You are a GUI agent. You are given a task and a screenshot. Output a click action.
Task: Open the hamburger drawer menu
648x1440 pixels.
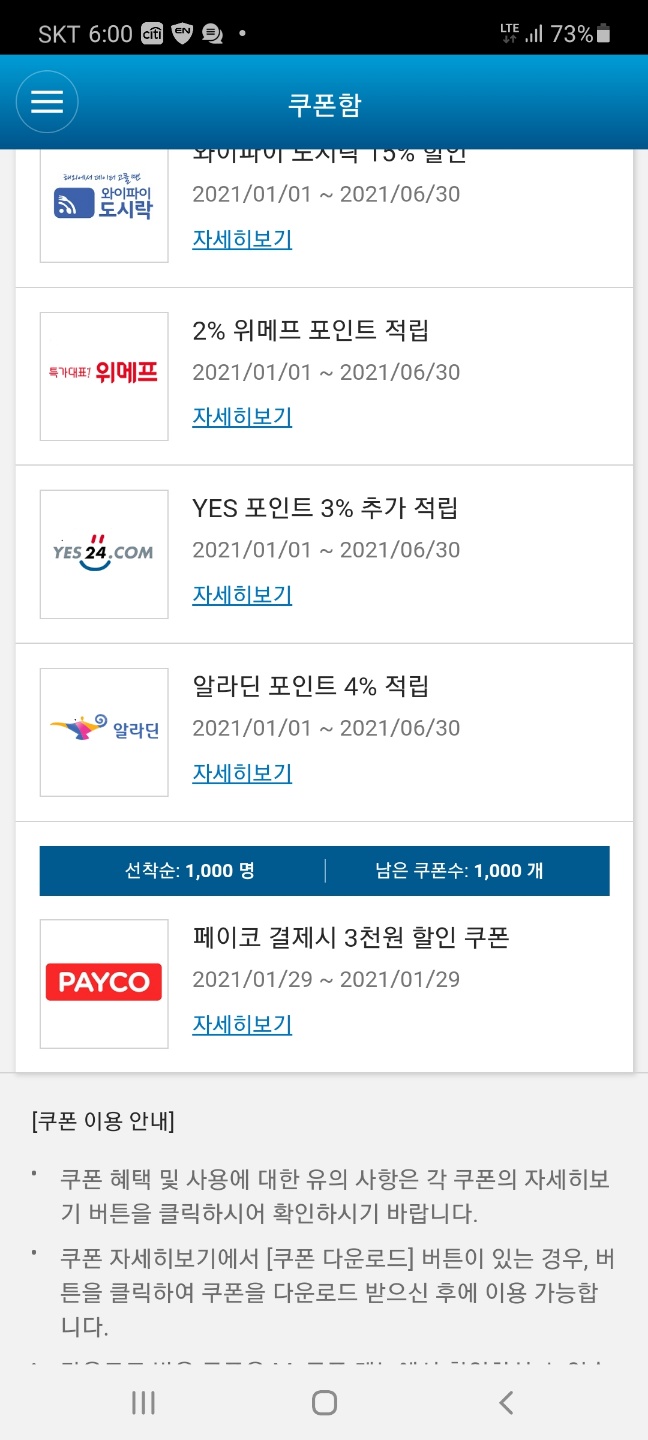tap(47, 102)
